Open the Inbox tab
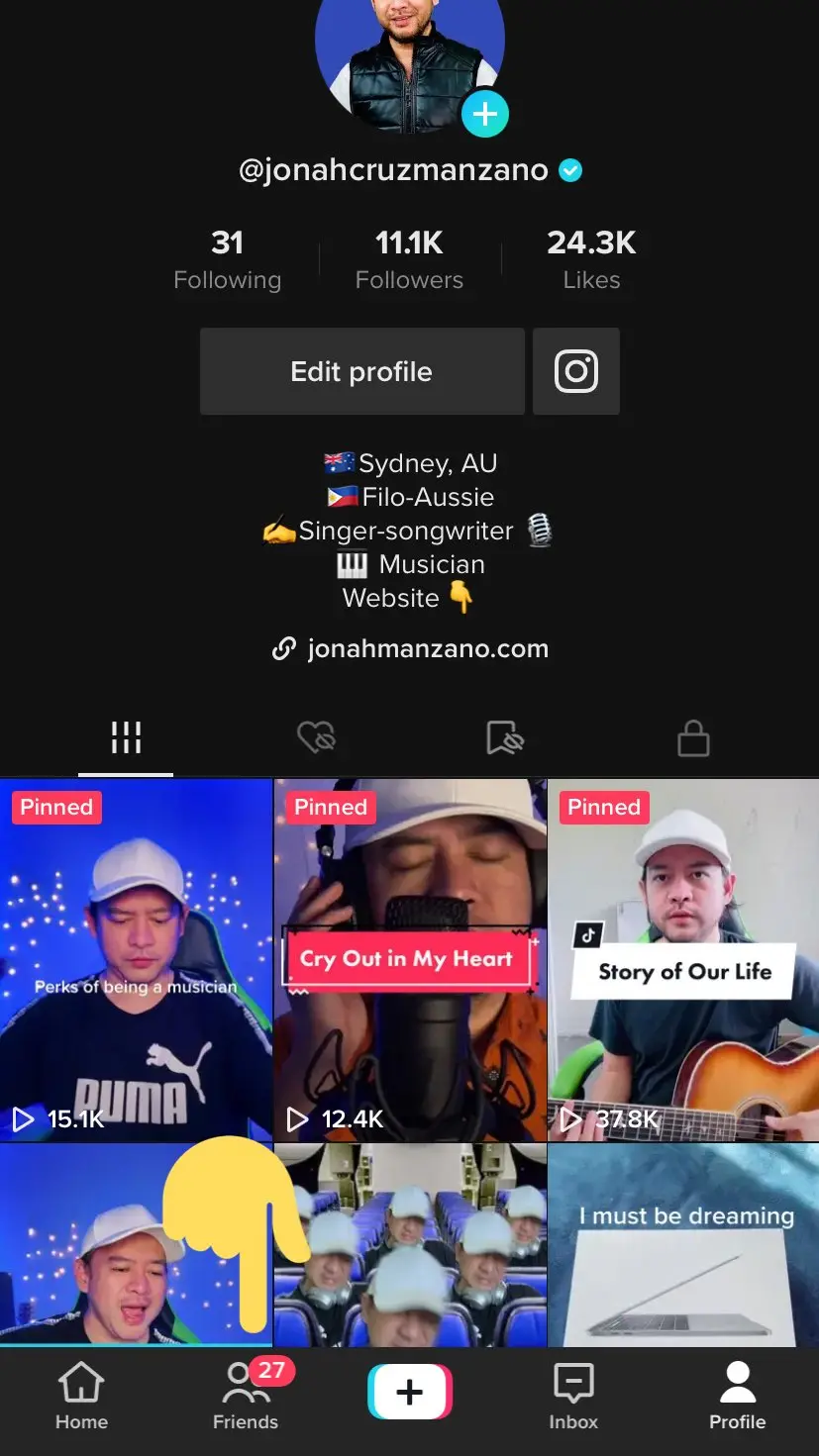 click(x=573, y=1396)
